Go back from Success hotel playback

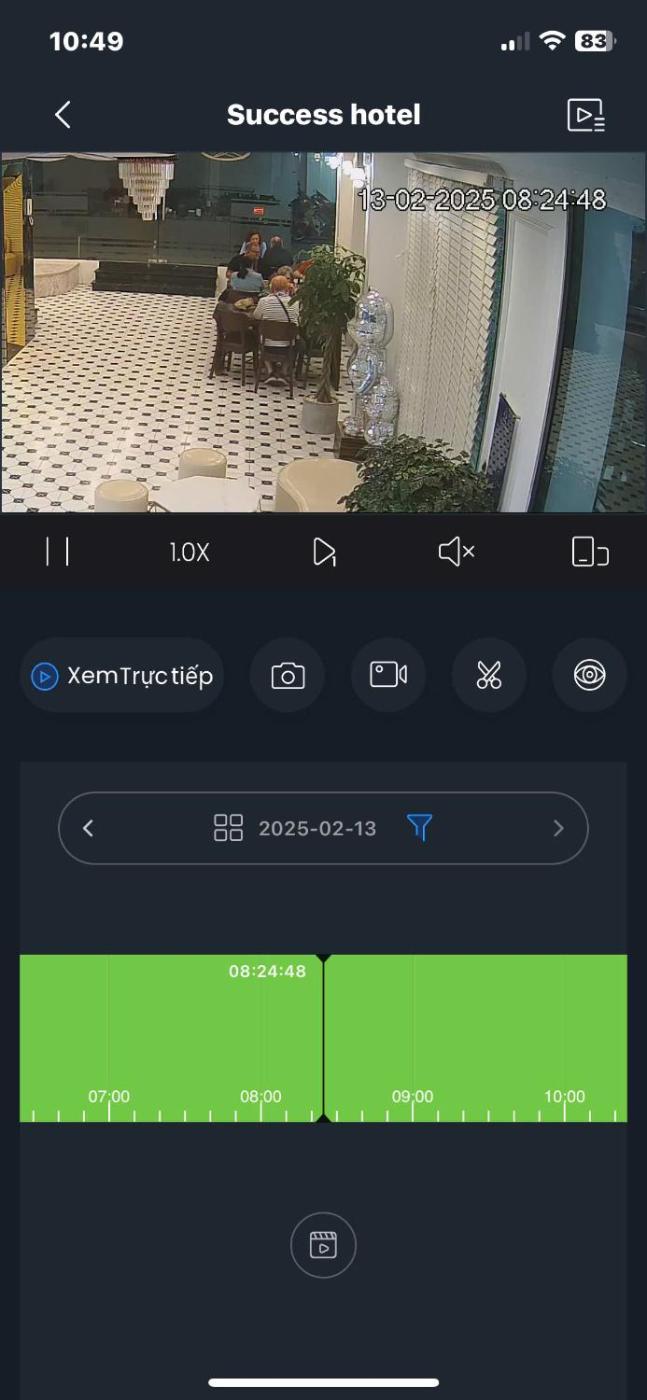pyautogui.click(x=63, y=115)
